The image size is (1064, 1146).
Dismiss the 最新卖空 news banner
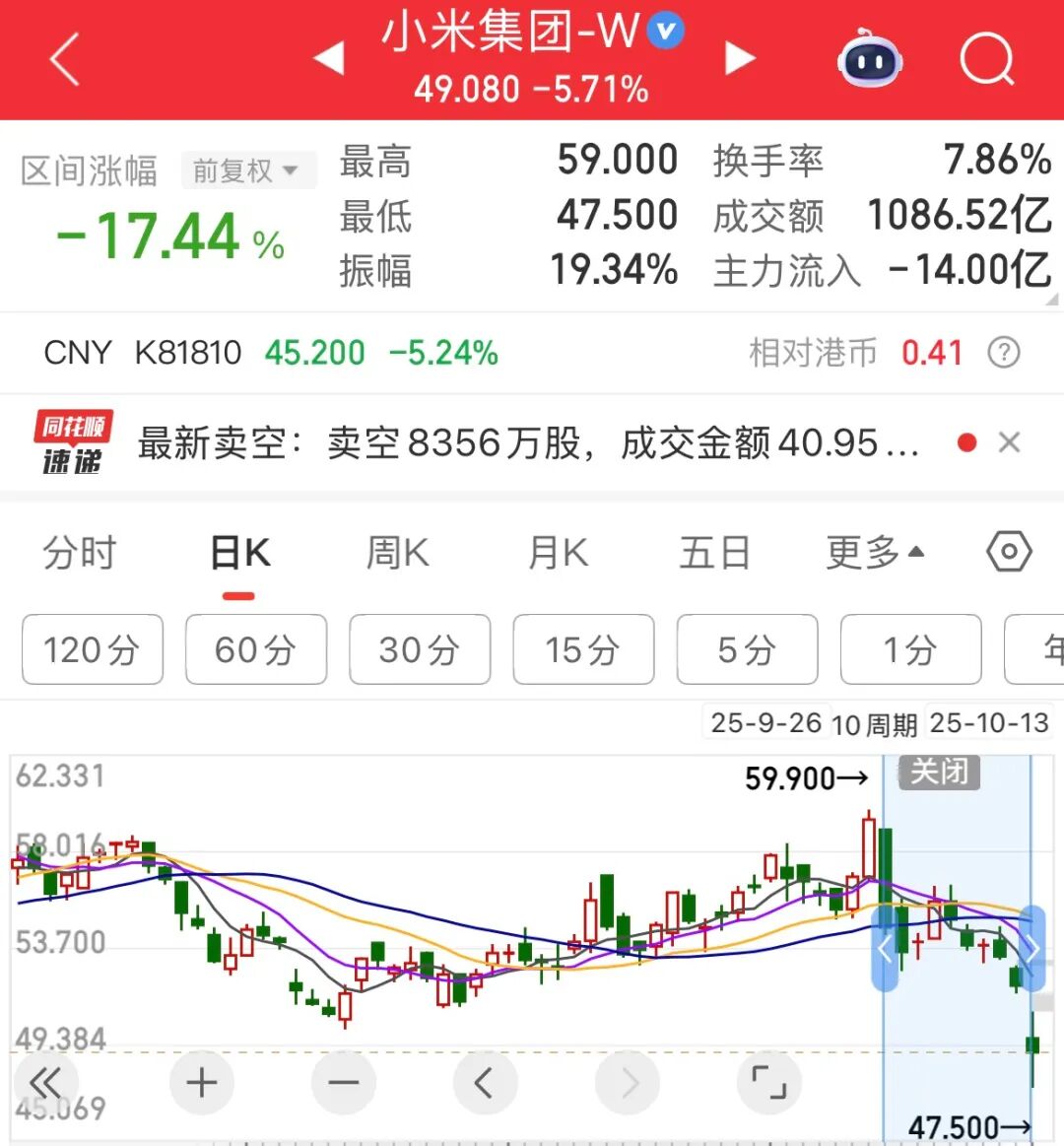click(x=1010, y=441)
